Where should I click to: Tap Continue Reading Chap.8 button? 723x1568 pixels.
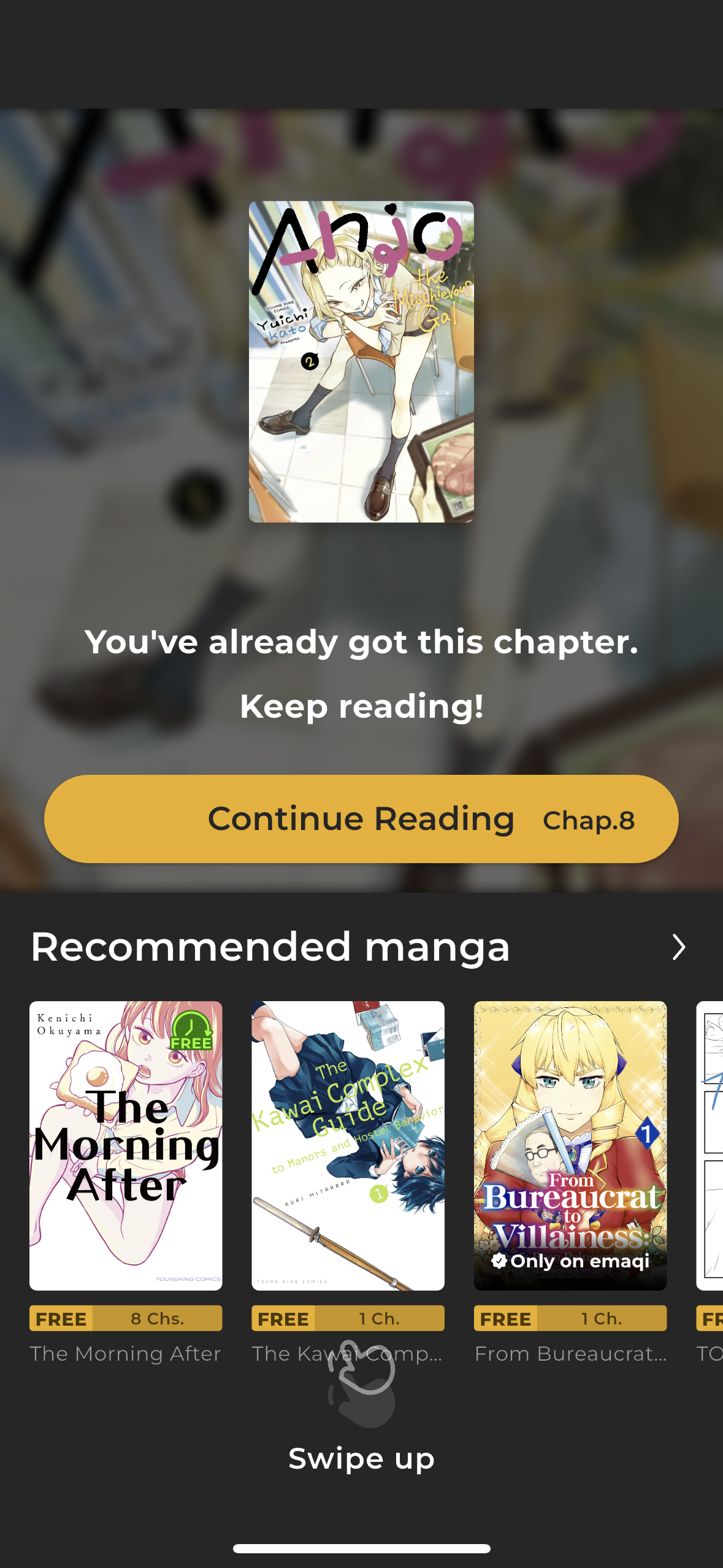click(x=361, y=818)
